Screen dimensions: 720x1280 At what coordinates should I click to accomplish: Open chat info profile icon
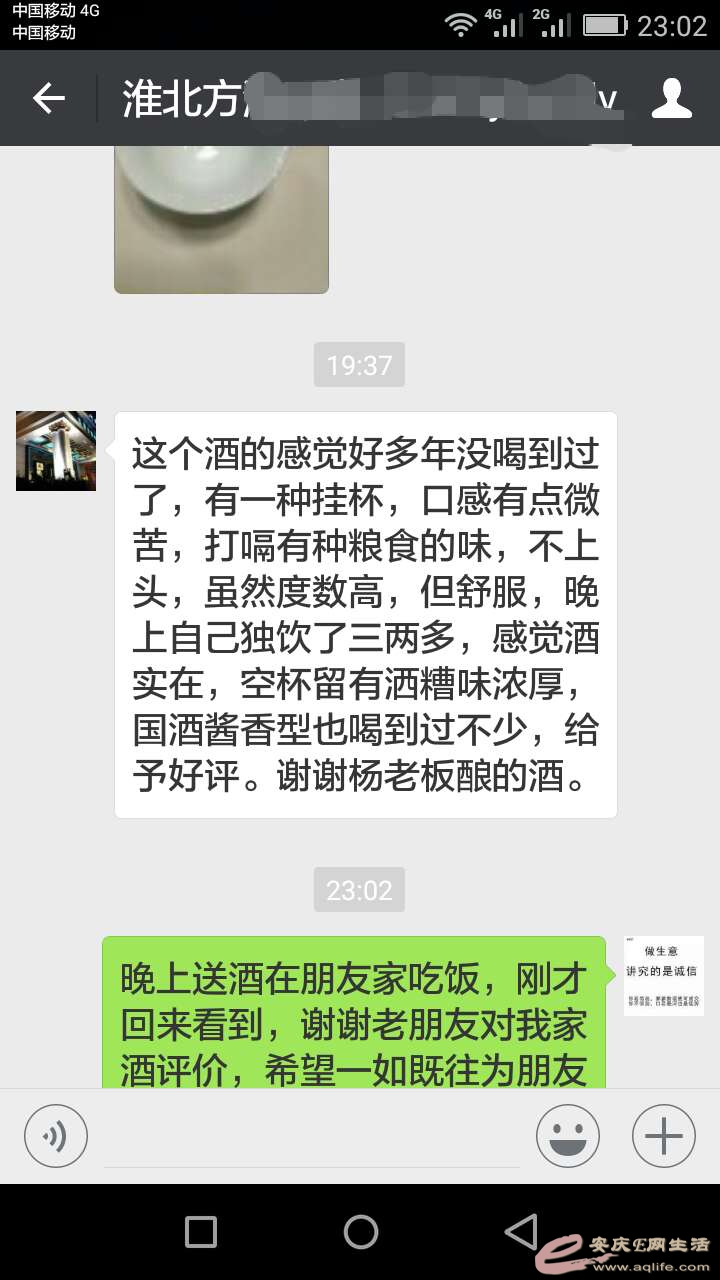(672, 98)
